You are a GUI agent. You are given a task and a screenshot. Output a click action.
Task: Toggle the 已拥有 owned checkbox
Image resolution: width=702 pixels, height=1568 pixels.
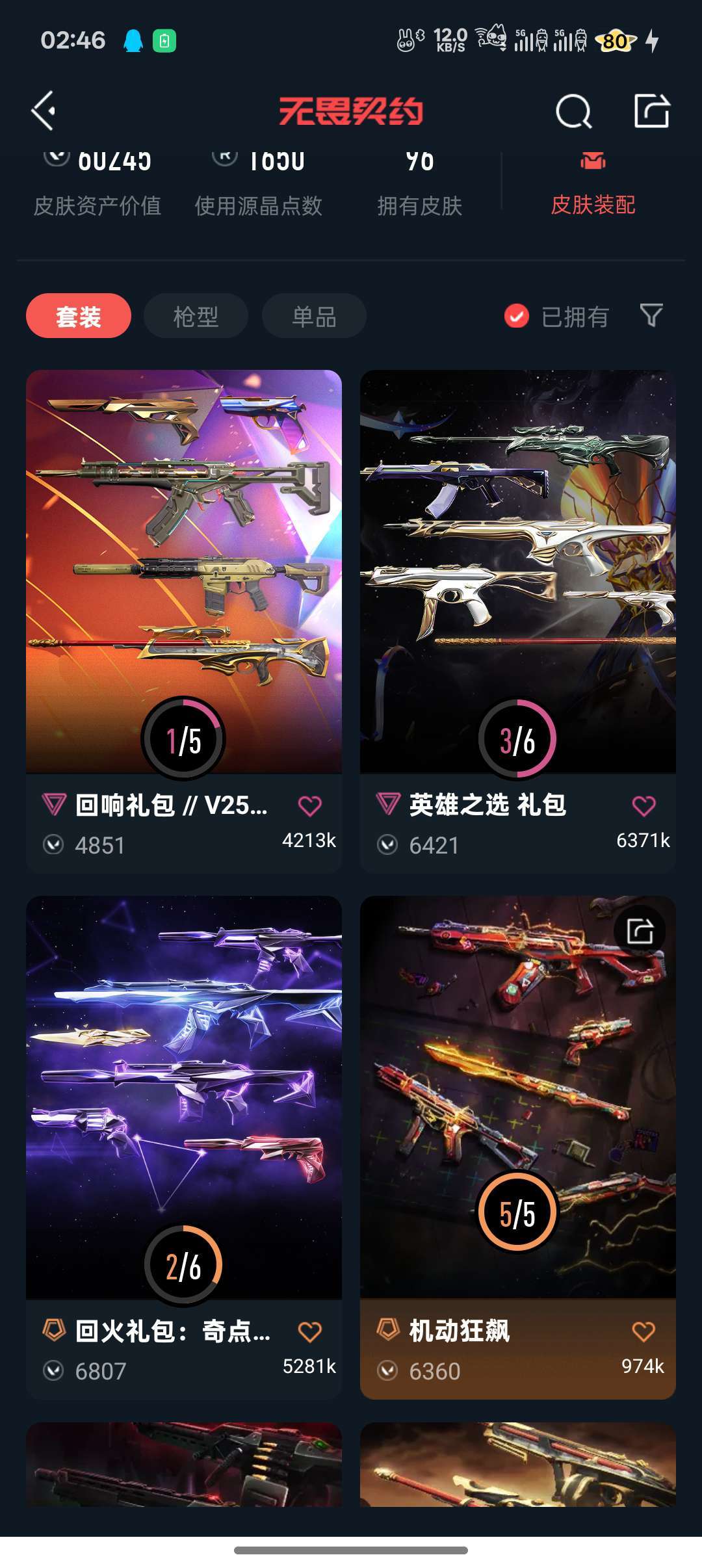(x=517, y=317)
